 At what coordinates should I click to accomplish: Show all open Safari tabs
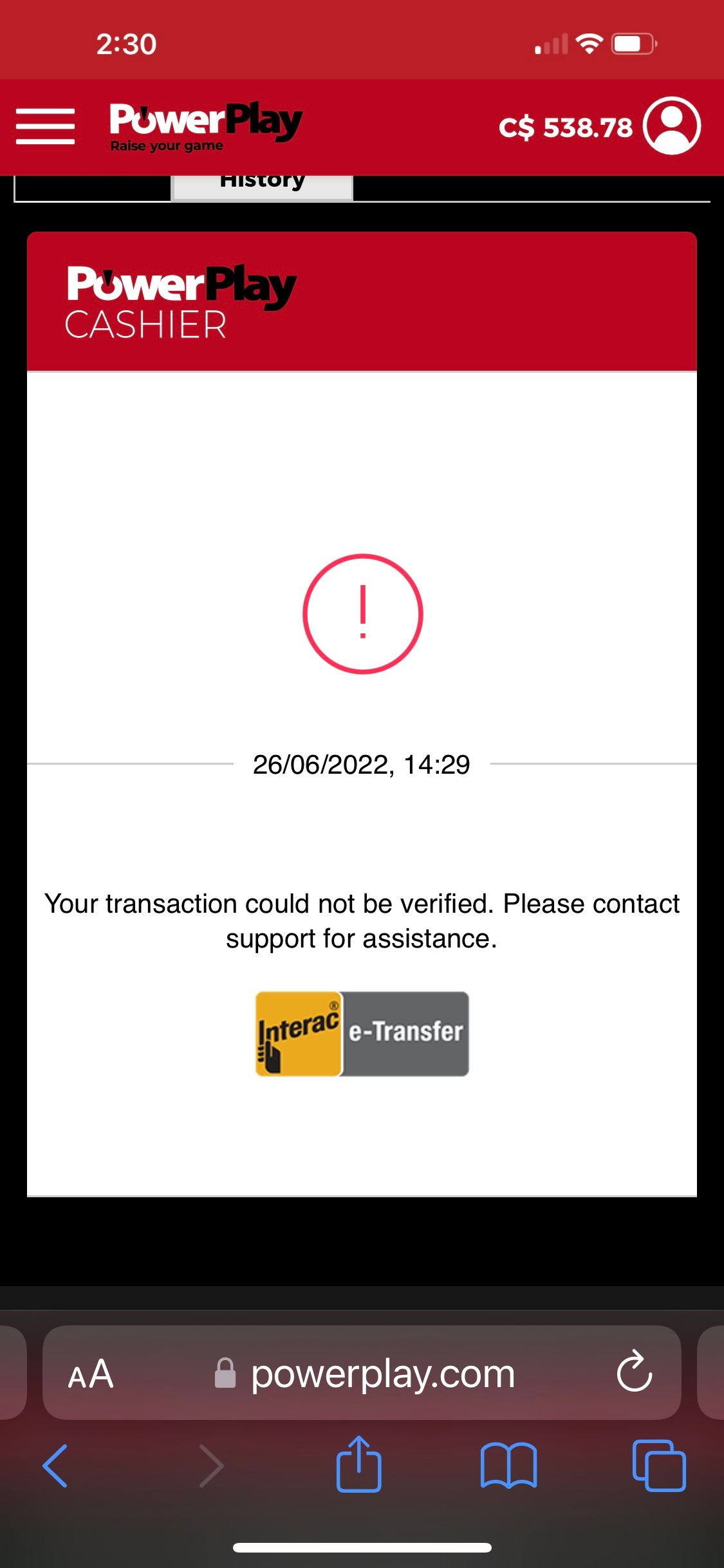click(x=659, y=1467)
